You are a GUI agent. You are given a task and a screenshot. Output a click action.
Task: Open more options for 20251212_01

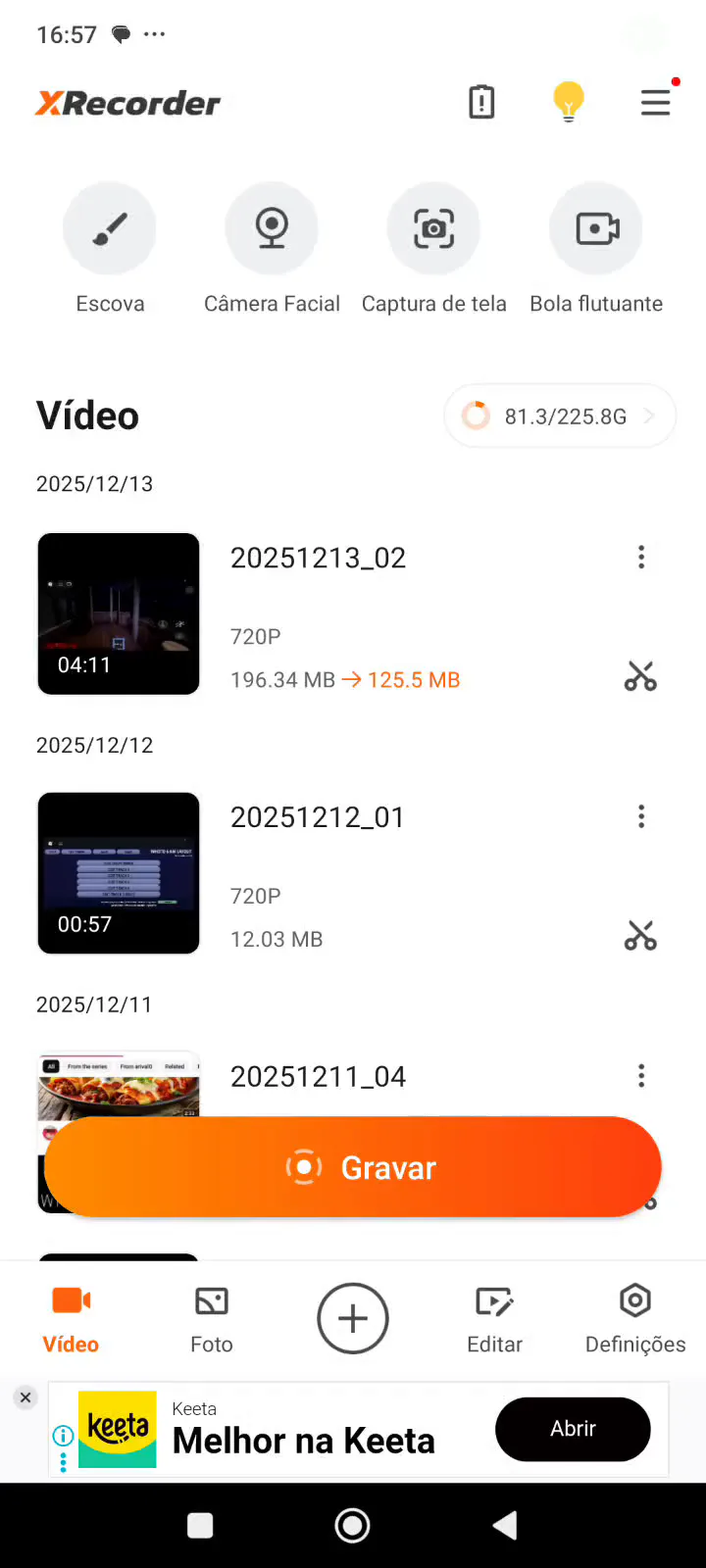(641, 817)
